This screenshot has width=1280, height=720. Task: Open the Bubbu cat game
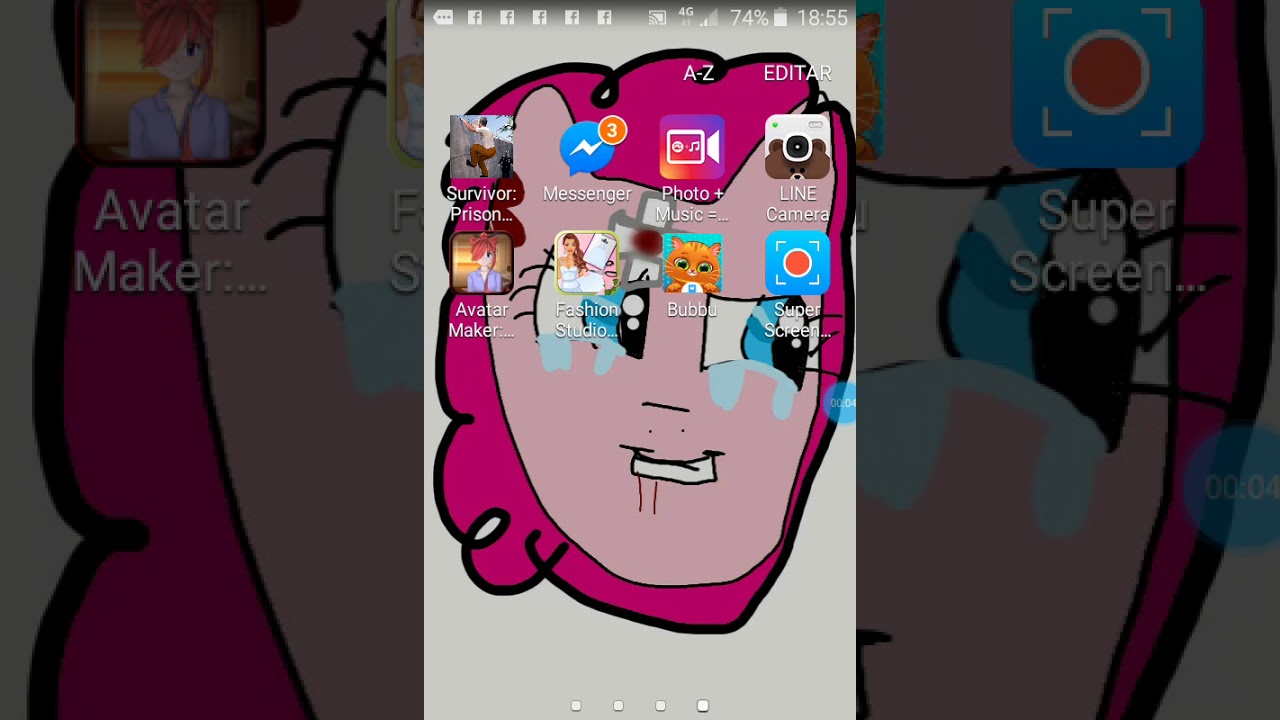692,264
